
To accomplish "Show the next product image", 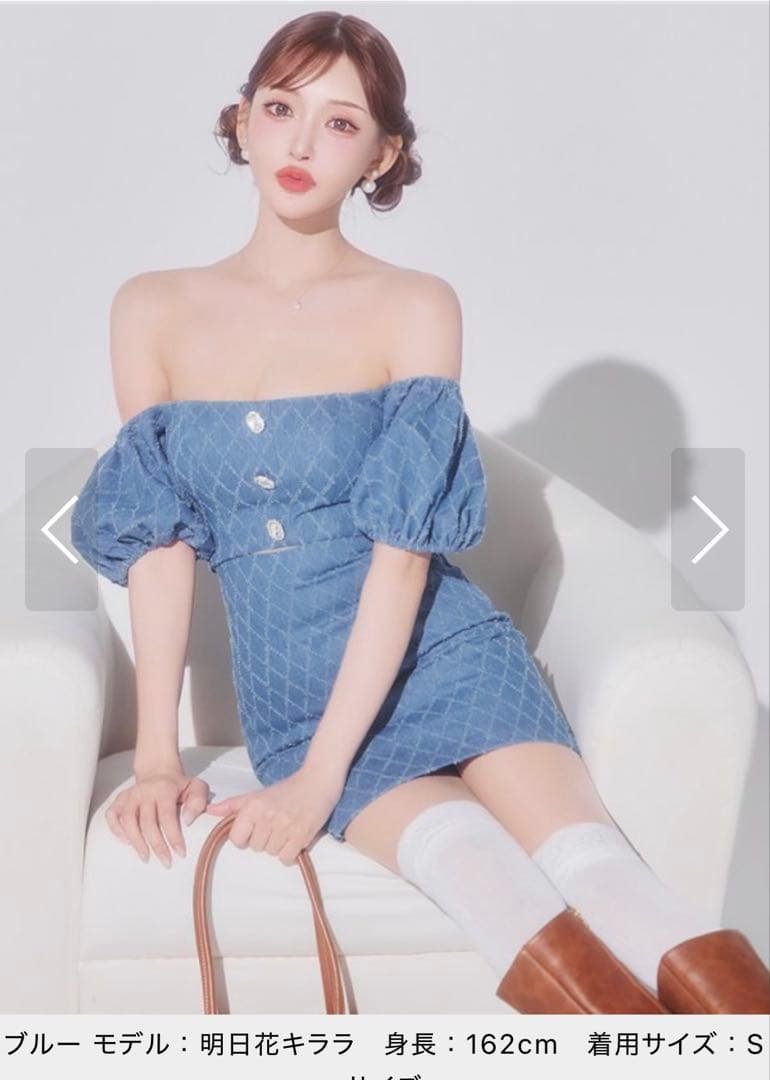I will [x=708, y=529].
